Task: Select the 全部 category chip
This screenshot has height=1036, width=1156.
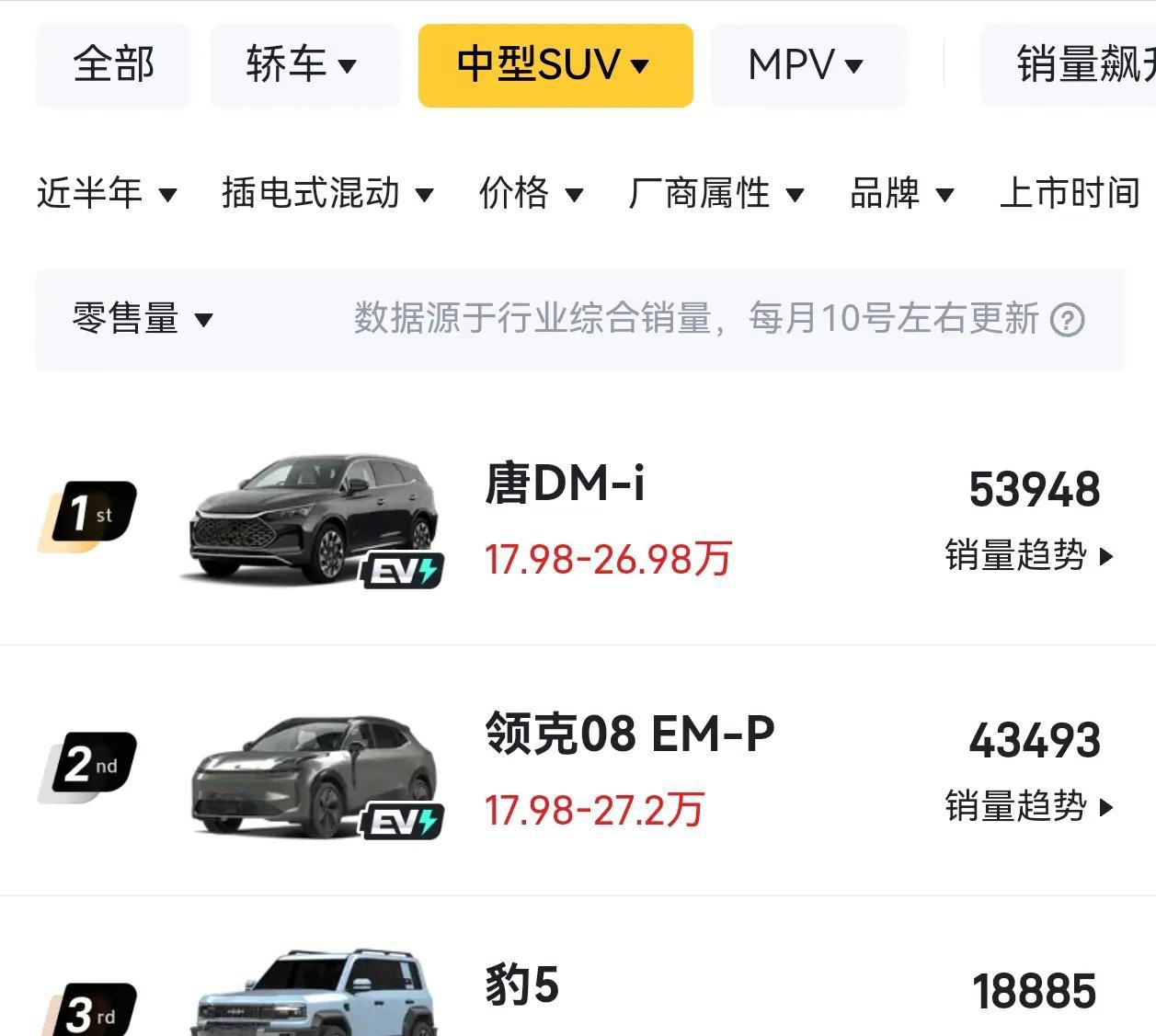Action: tap(113, 65)
